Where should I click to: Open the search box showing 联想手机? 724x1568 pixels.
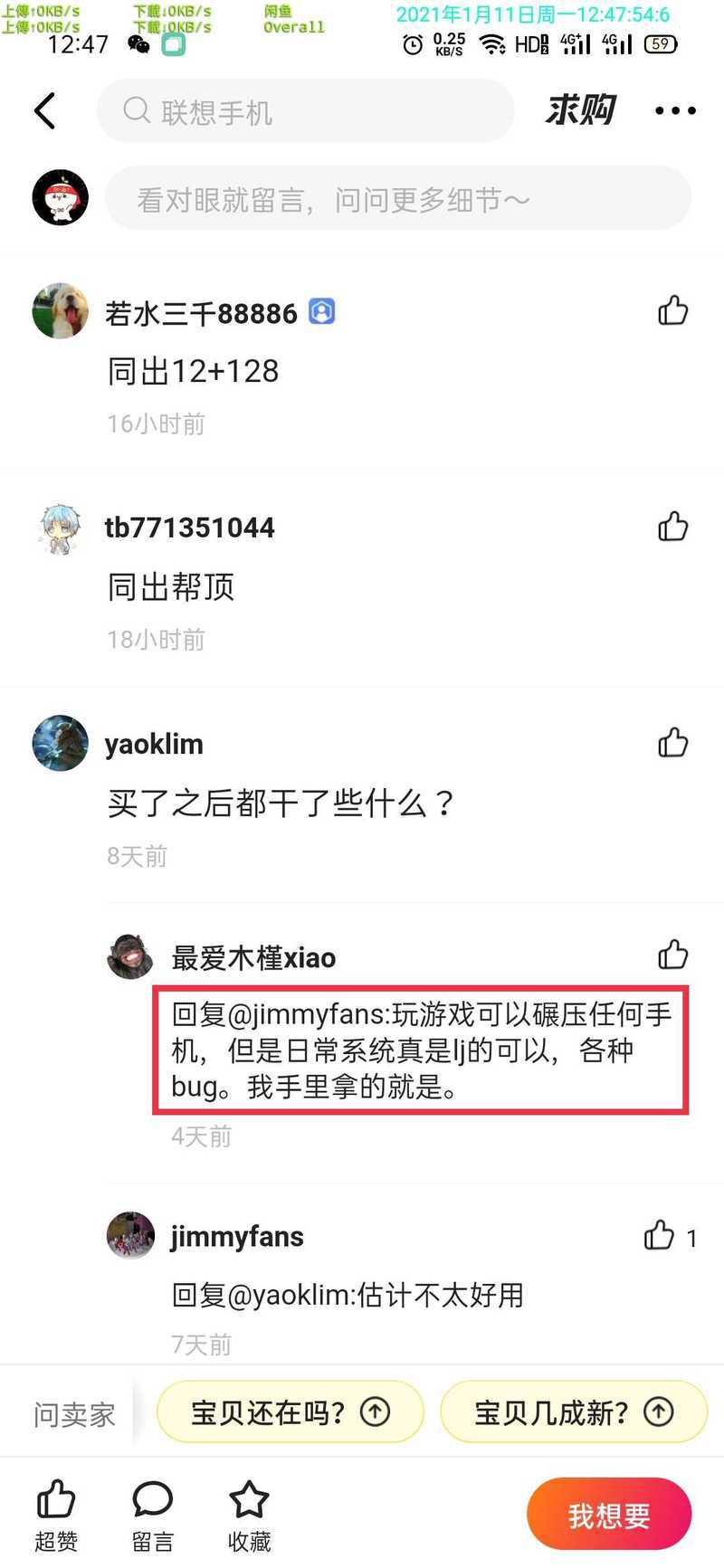305,110
